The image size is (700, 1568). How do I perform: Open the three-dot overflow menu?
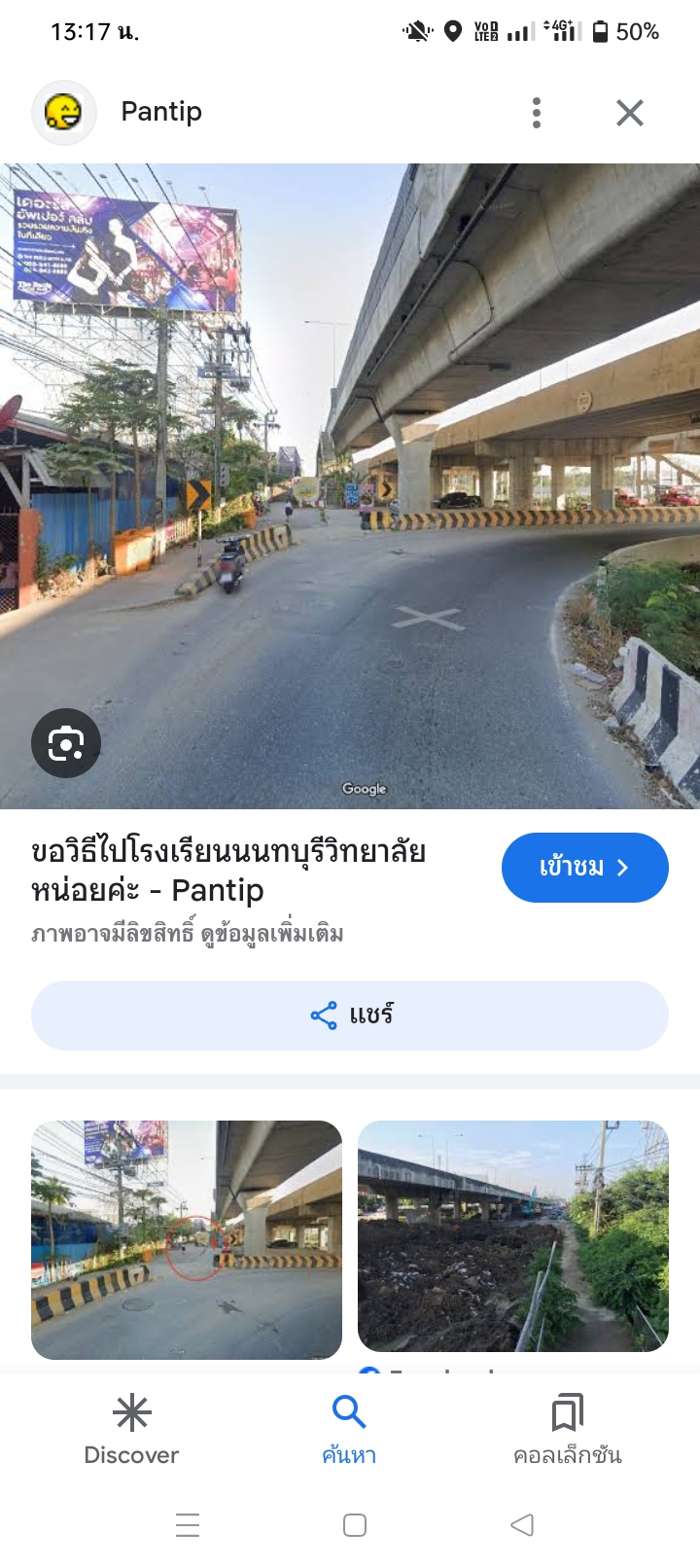point(537,113)
